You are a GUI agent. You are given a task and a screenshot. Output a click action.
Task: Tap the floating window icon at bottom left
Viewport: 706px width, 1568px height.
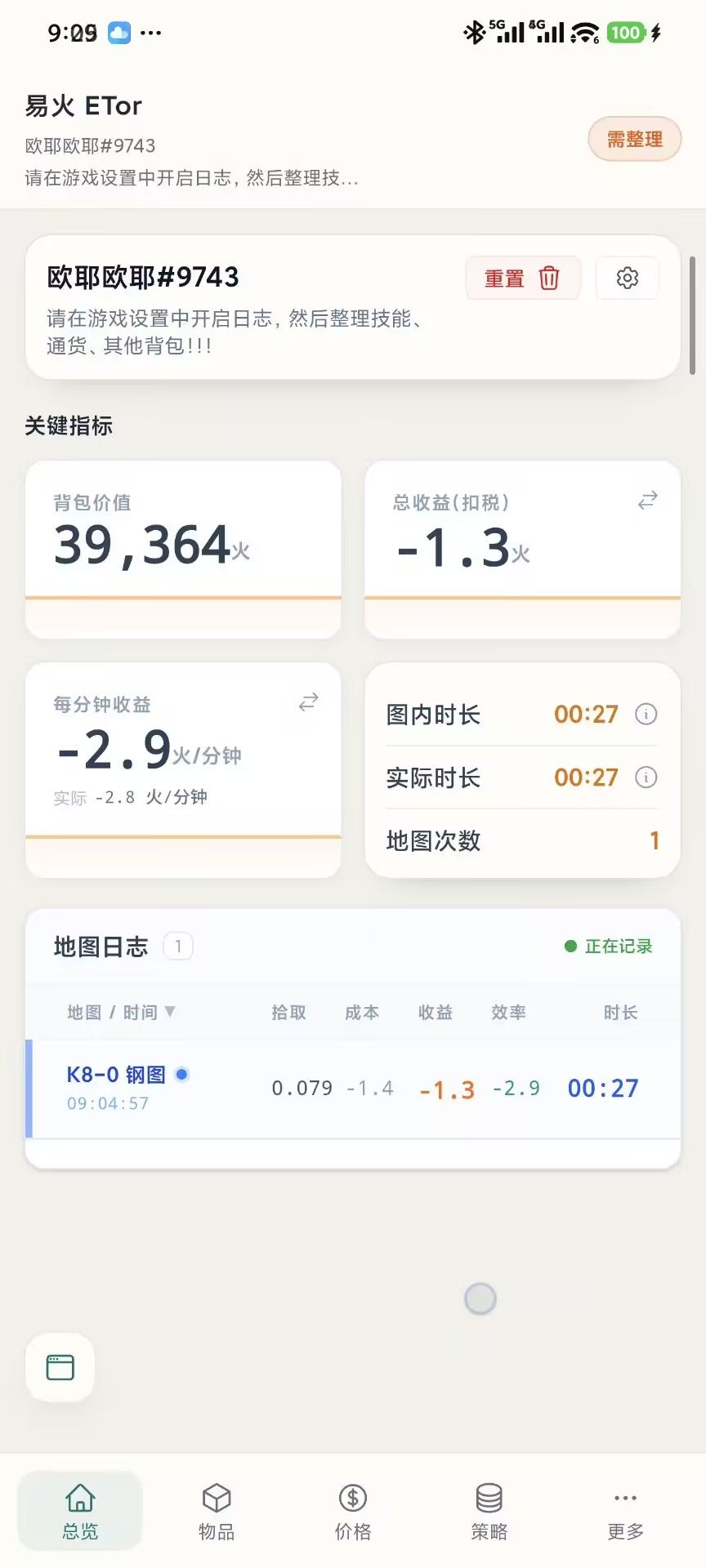tap(60, 1367)
